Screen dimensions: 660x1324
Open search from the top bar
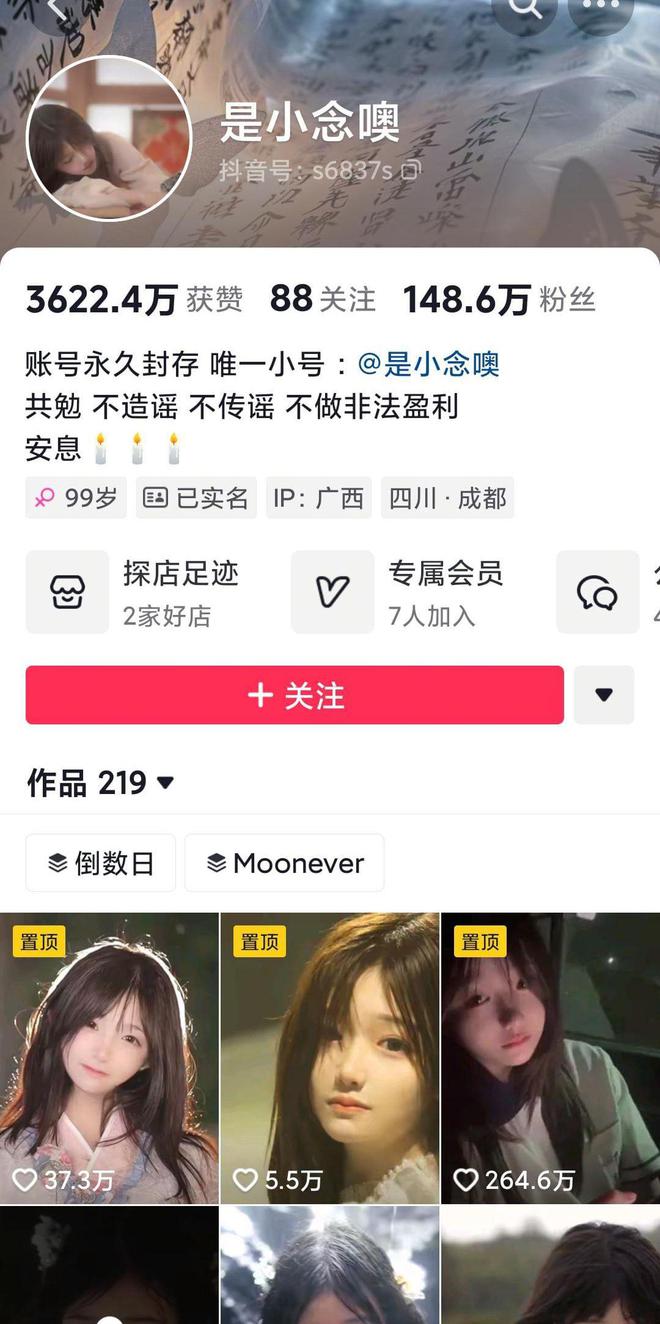[524, 10]
